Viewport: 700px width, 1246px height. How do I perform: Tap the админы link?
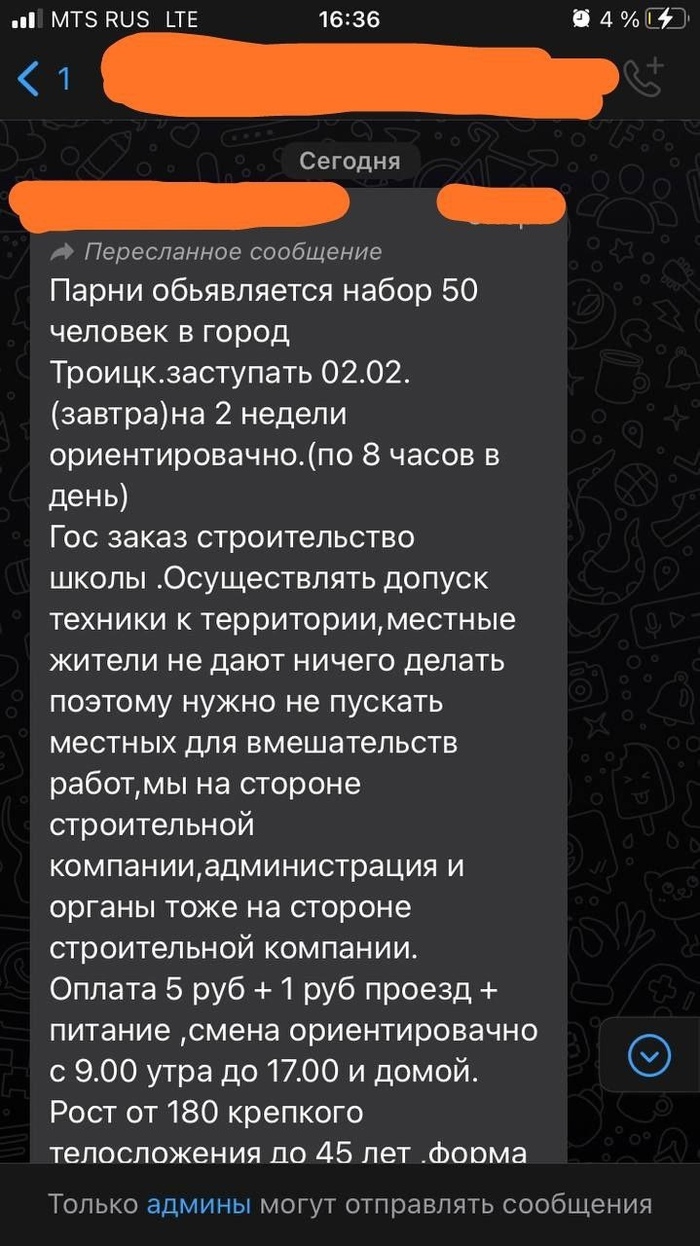tap(198, 1205)
